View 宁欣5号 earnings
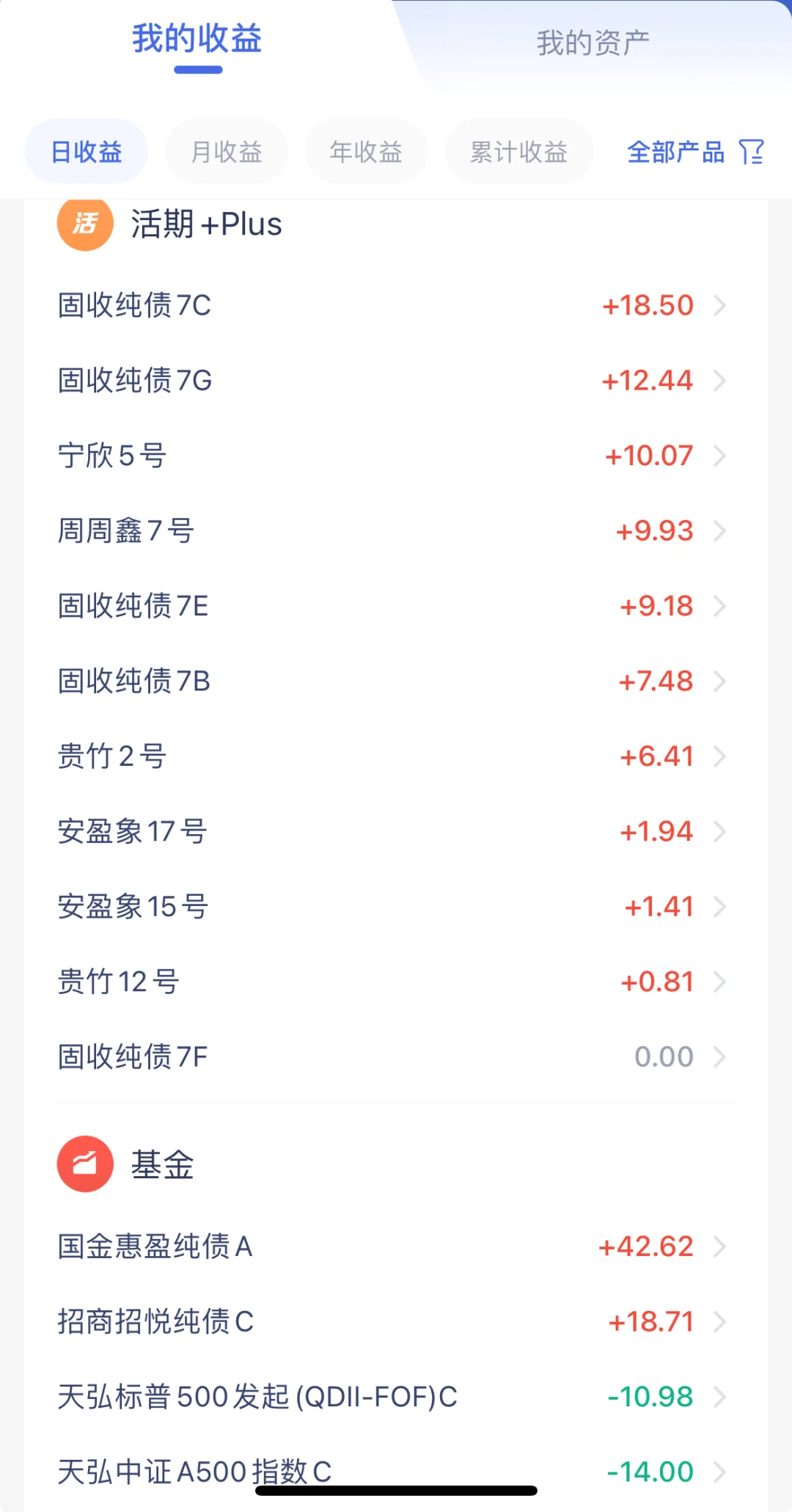792x1512 pixels. point(395,456)
